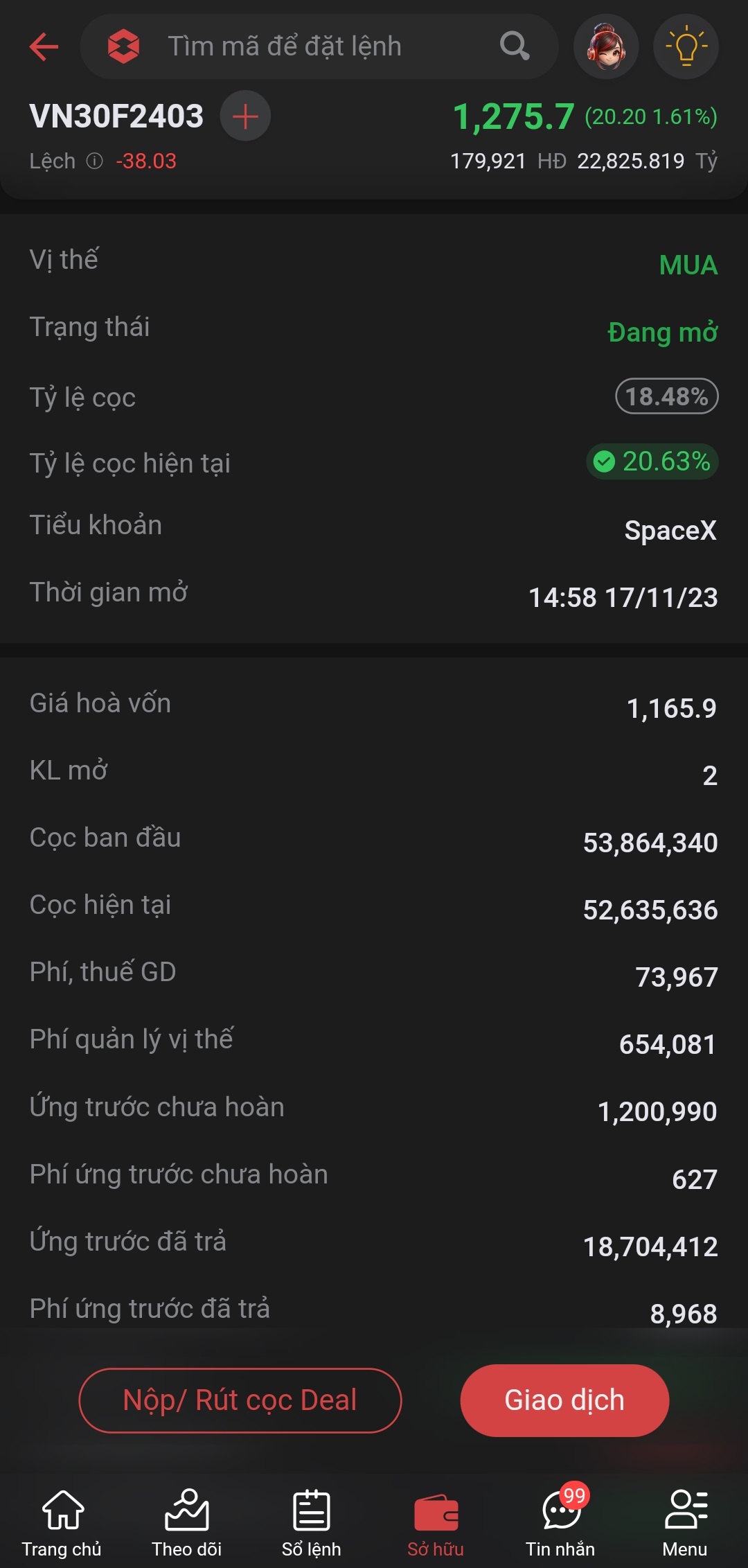Show info about Lệch value
Screen dimensions: 748x1568
coord(94,161)
